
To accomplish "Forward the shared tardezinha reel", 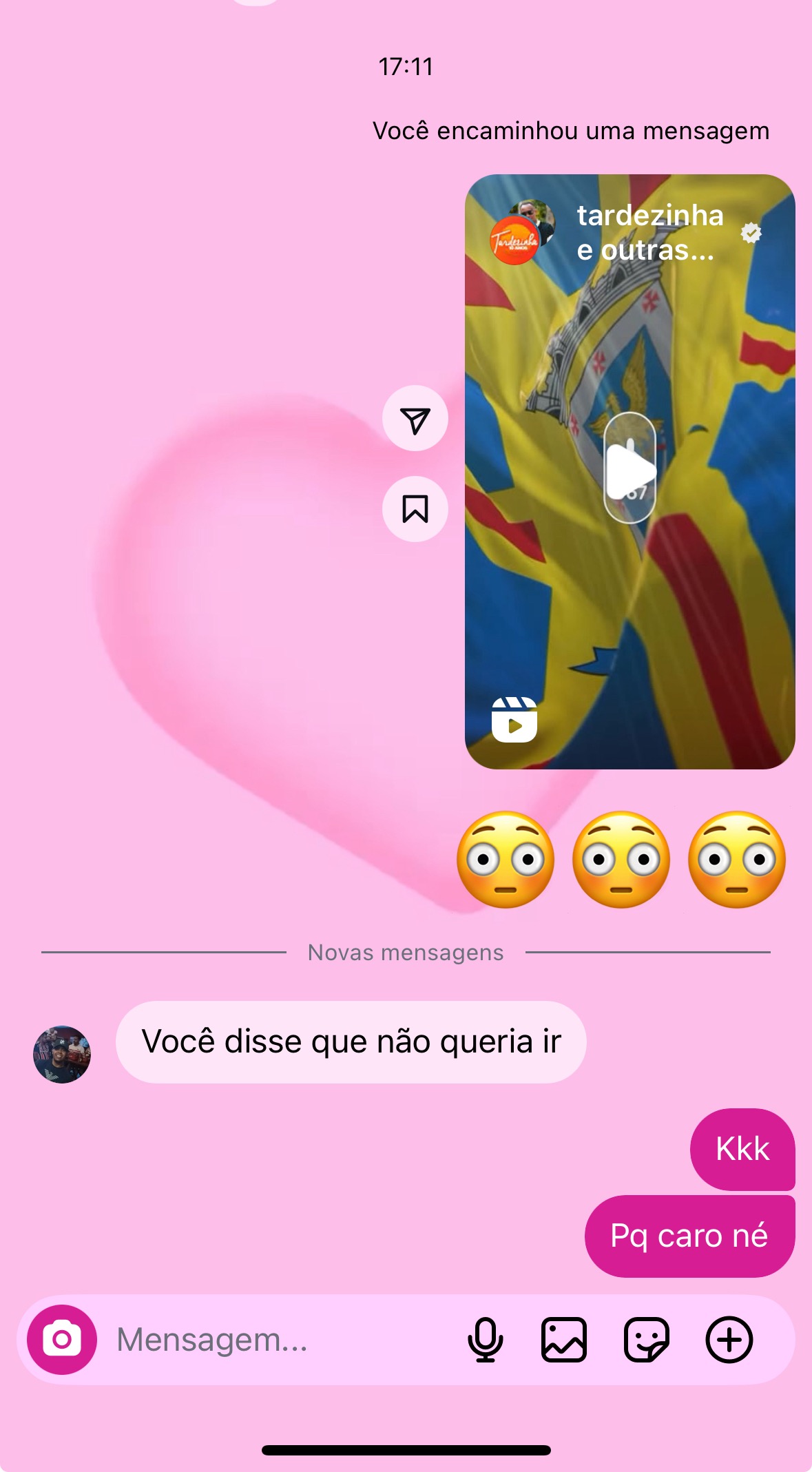I will [415, 419].
